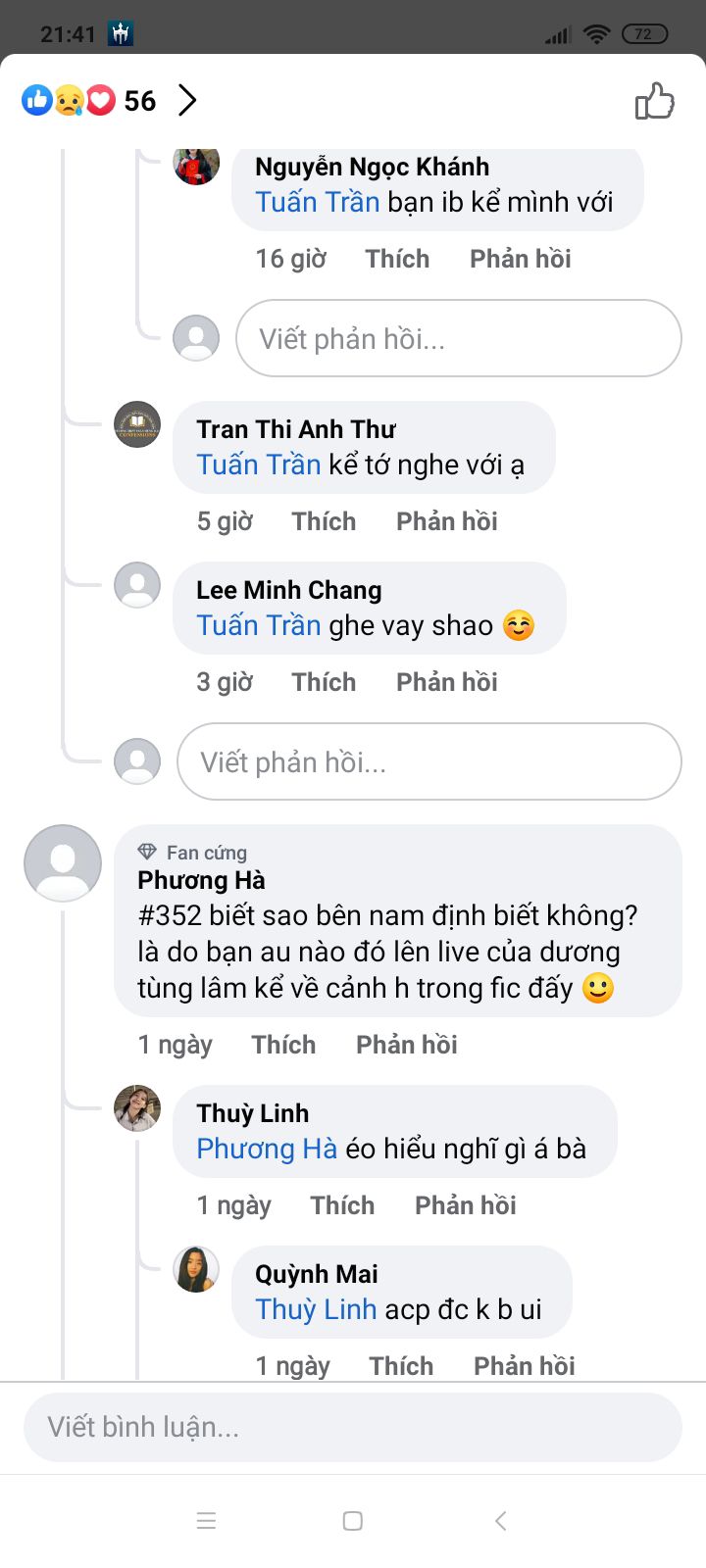This screenshot has width=706, height=1568.
Task: Reply to Thuỳ Linh's comment
Action: (x=465, y=1205)
